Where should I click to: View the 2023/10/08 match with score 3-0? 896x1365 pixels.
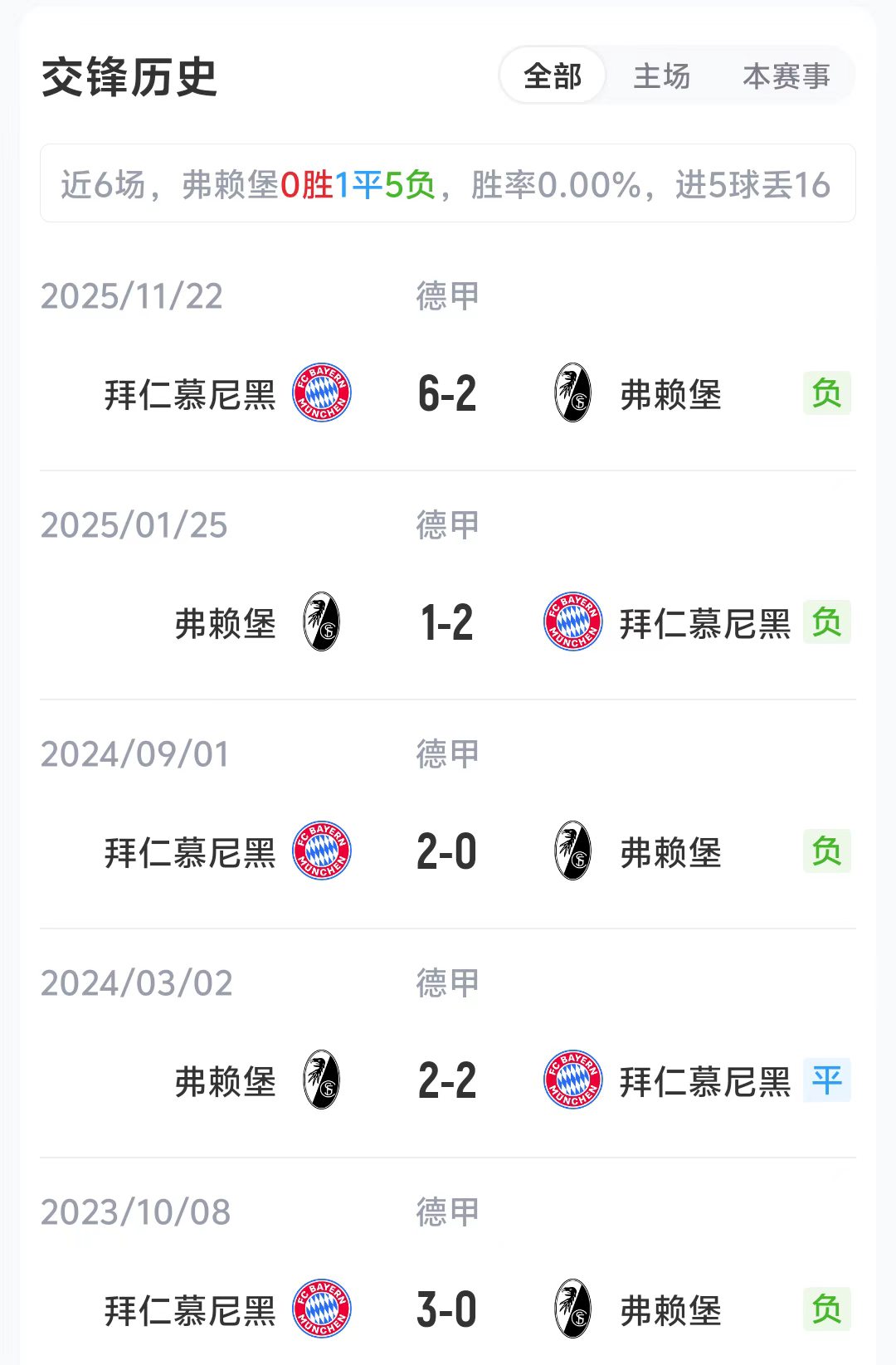pos(447,1309)
